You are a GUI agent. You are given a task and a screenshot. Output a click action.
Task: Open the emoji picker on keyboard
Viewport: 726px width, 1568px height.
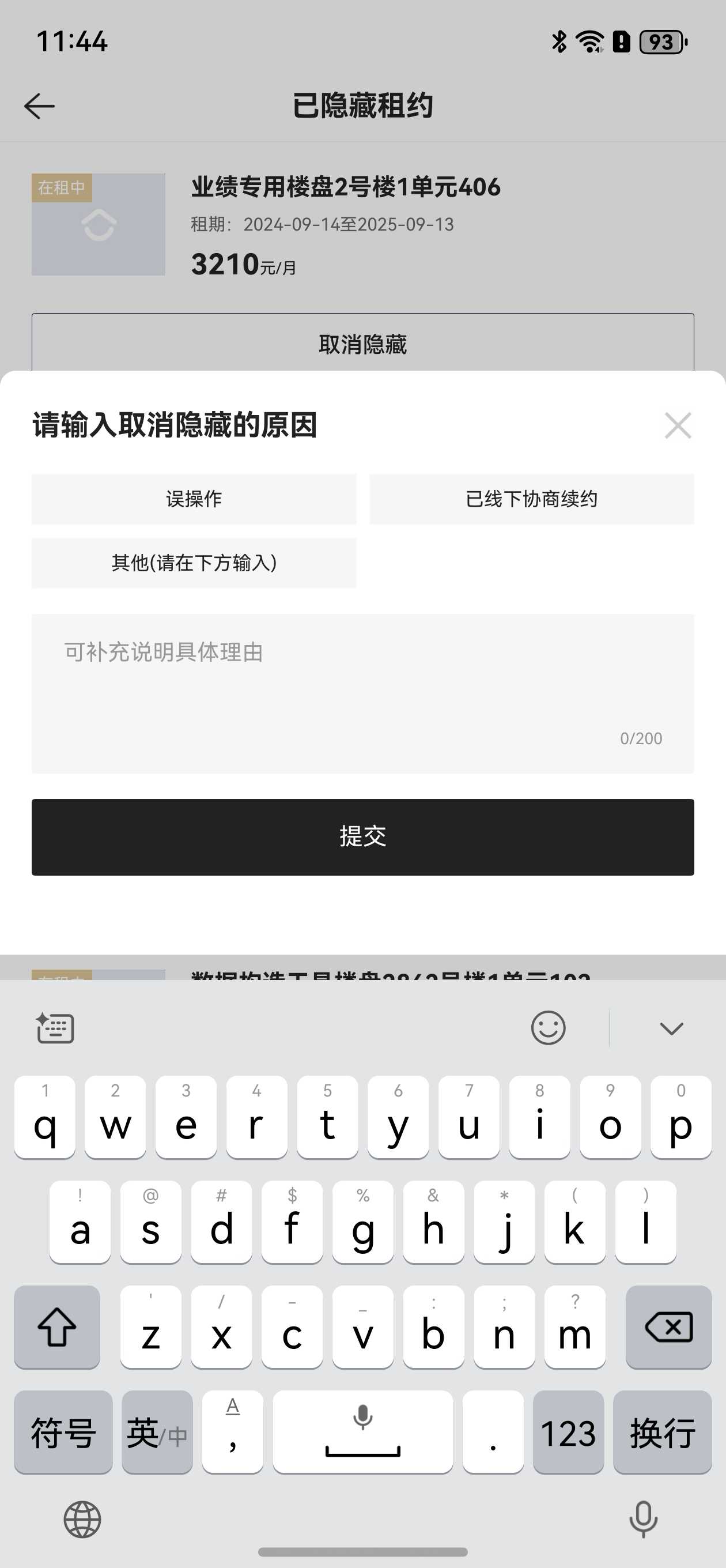[548, 1028]
